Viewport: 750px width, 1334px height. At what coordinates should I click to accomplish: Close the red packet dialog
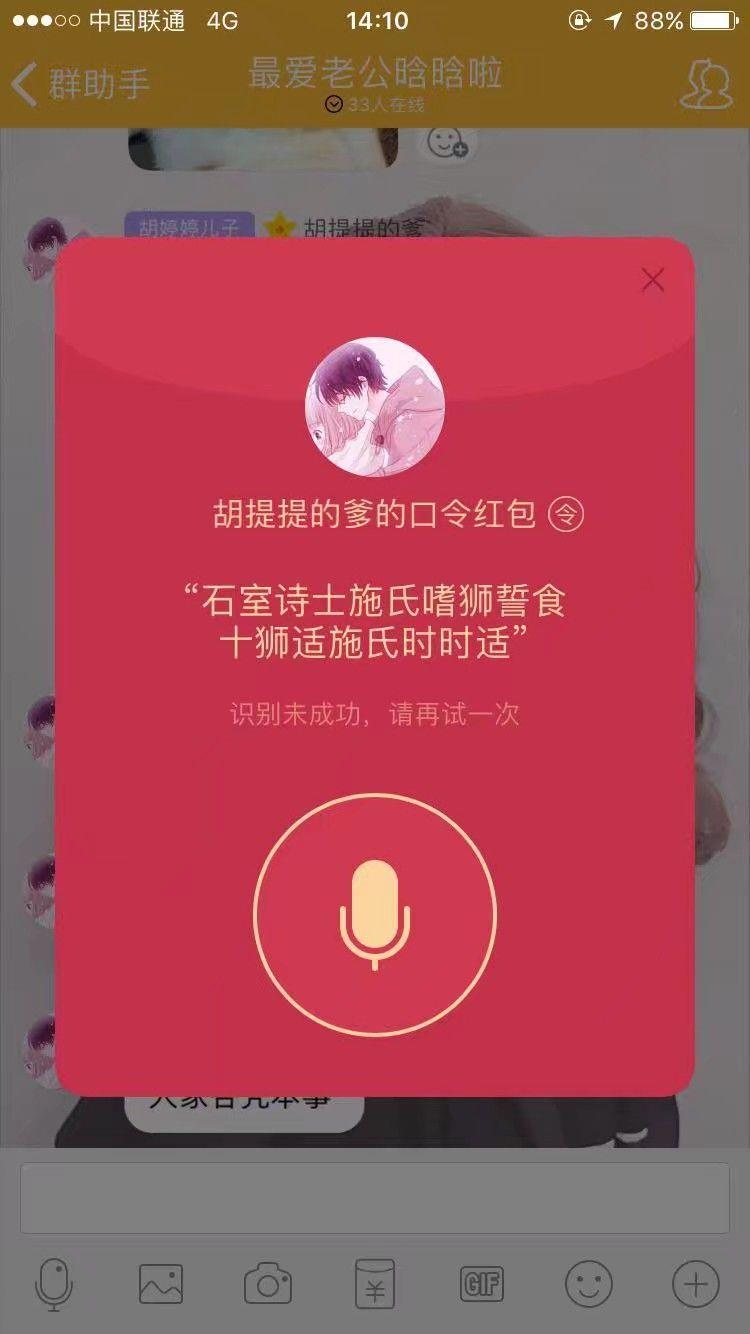[x=653, y=280]
